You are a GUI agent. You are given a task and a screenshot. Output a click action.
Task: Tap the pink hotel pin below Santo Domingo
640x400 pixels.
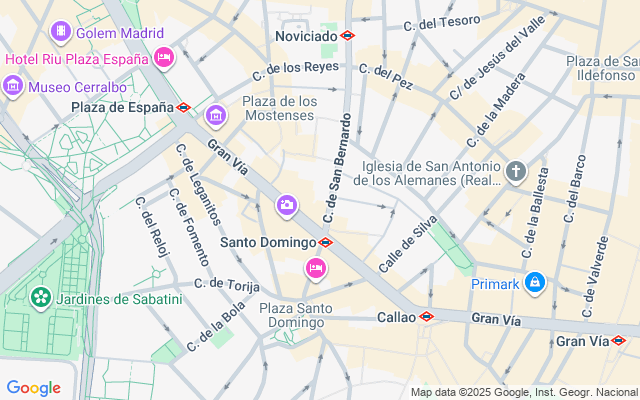click(x=316, y=269)
